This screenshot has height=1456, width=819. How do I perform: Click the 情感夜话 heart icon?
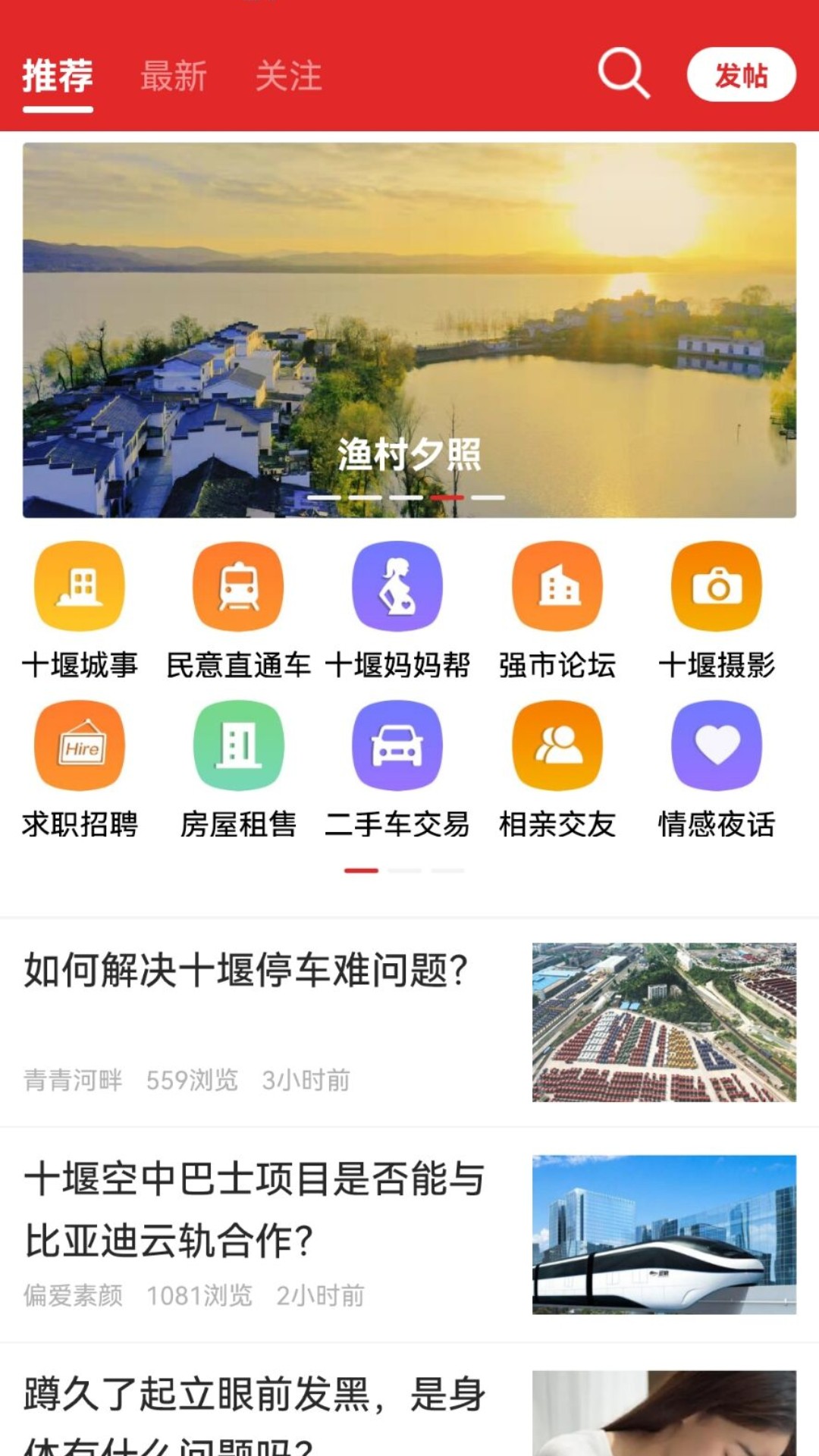(x=717, y=745)
